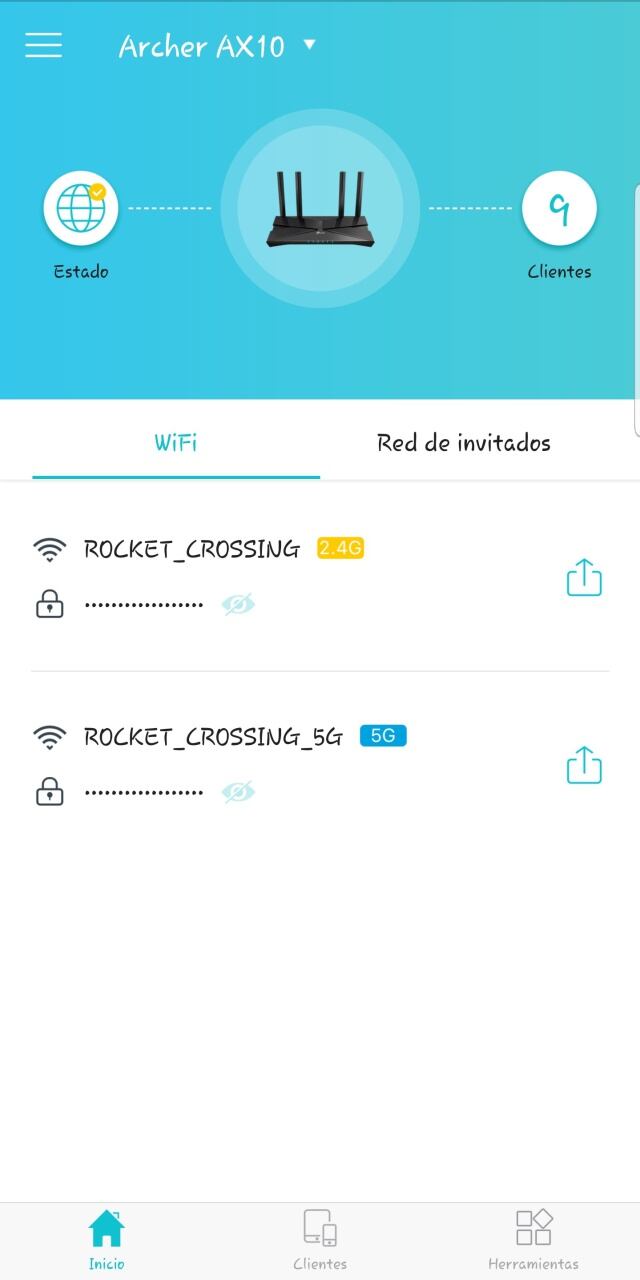Open the Estado internet status

point(81,209)
